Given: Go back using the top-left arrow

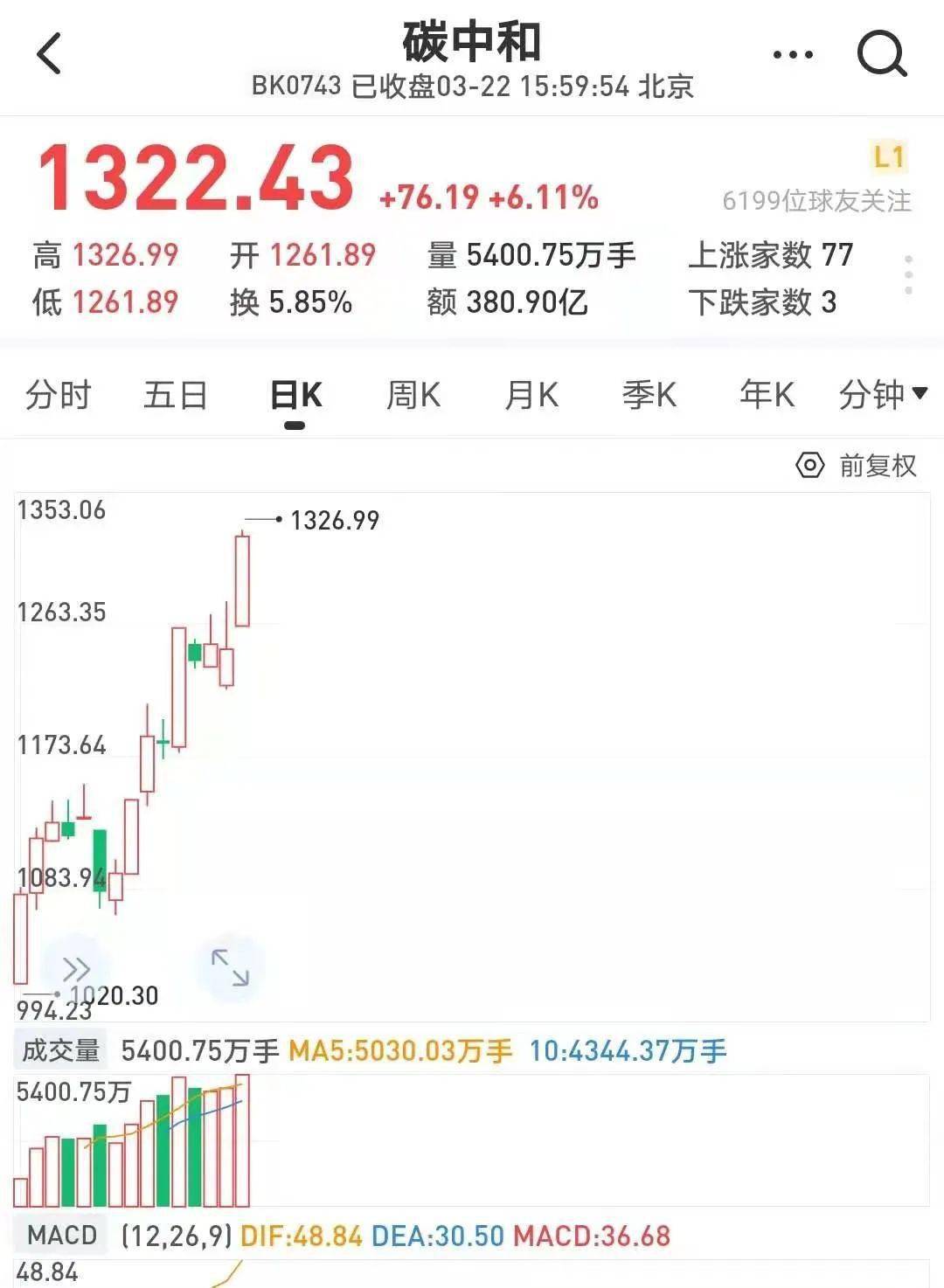Looking at the screenshot, I should tap(50, 53).
